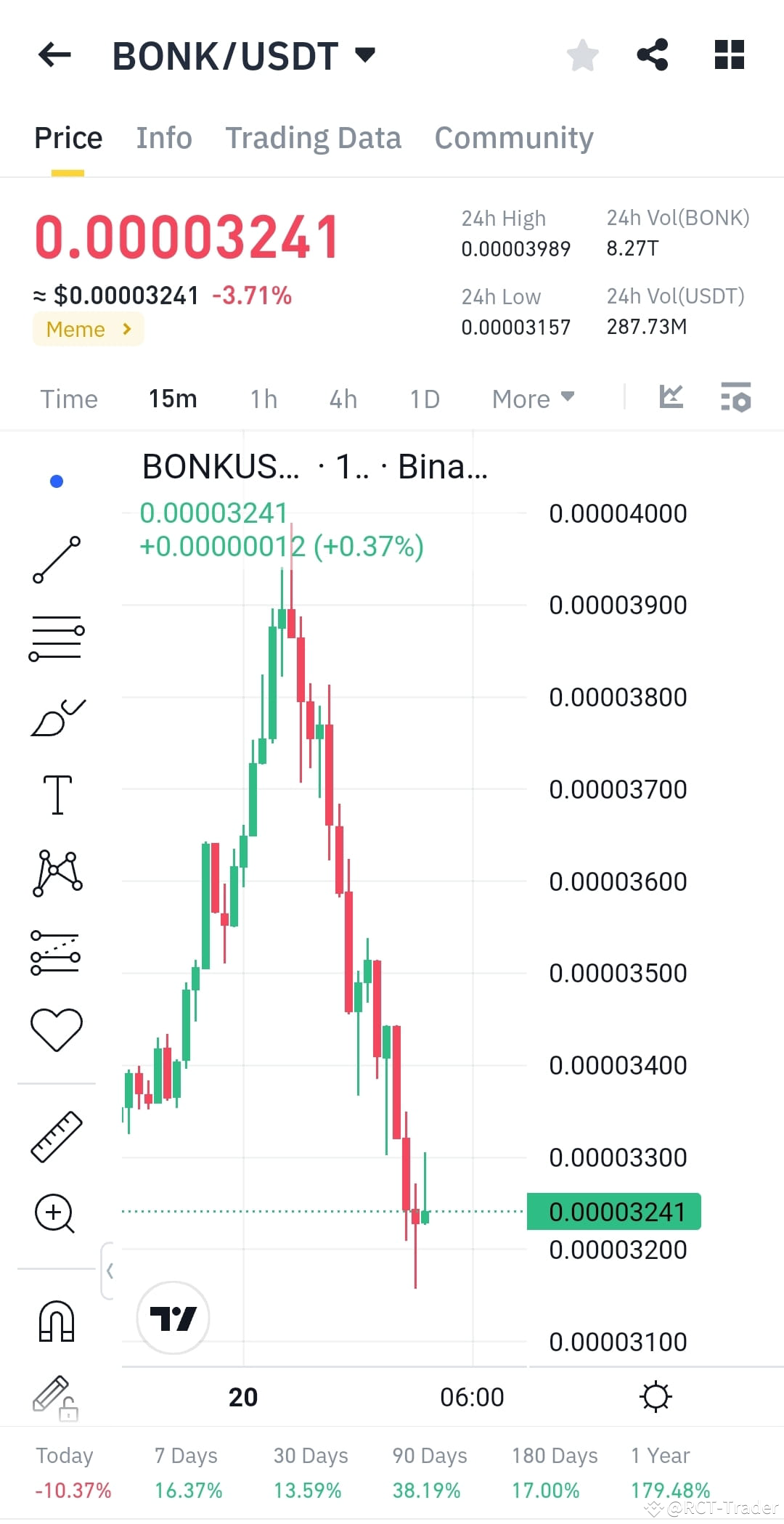Expand the hidden drawings sidebar chevron
Screen dimensions: 784x1524
click(110, 1271)
